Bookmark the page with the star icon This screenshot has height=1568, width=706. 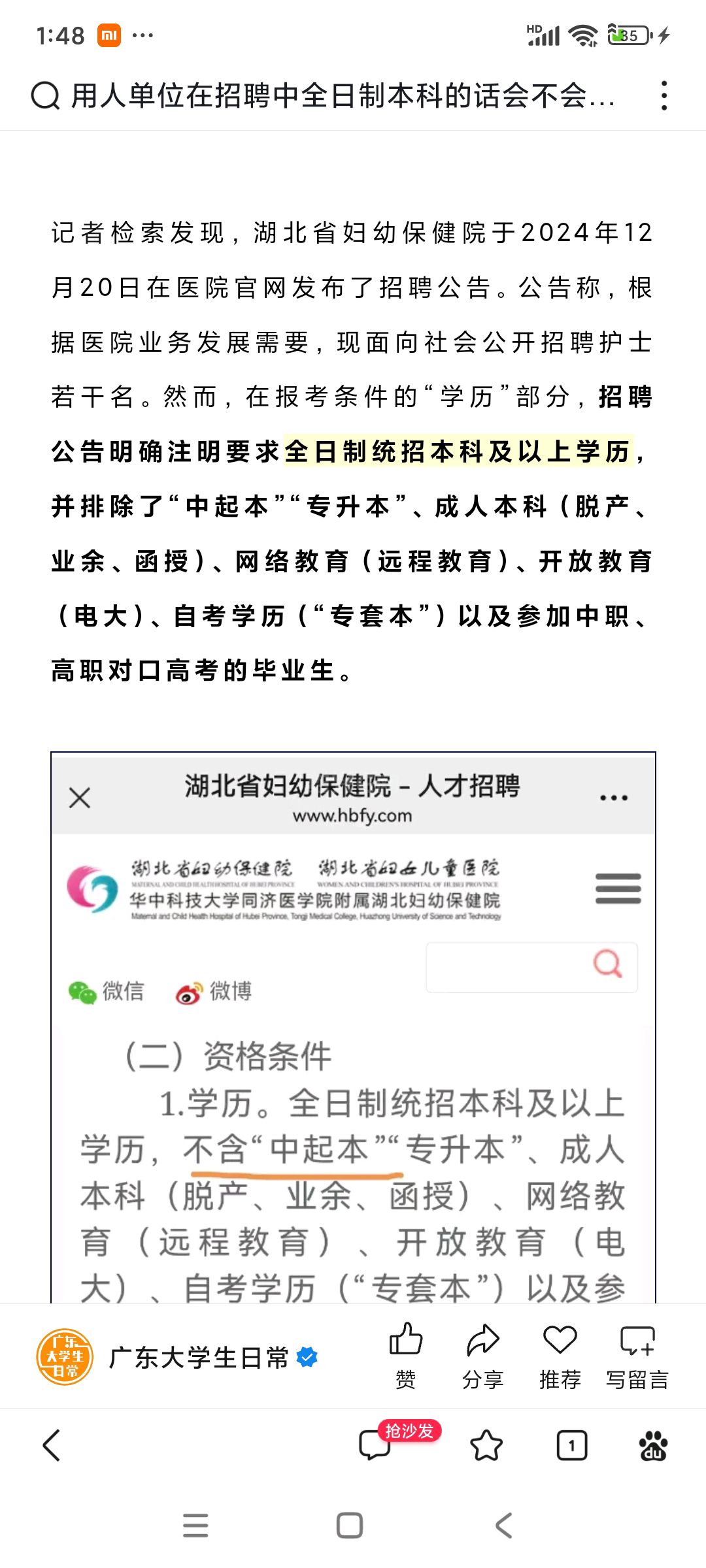click(x=486, y=1445)
